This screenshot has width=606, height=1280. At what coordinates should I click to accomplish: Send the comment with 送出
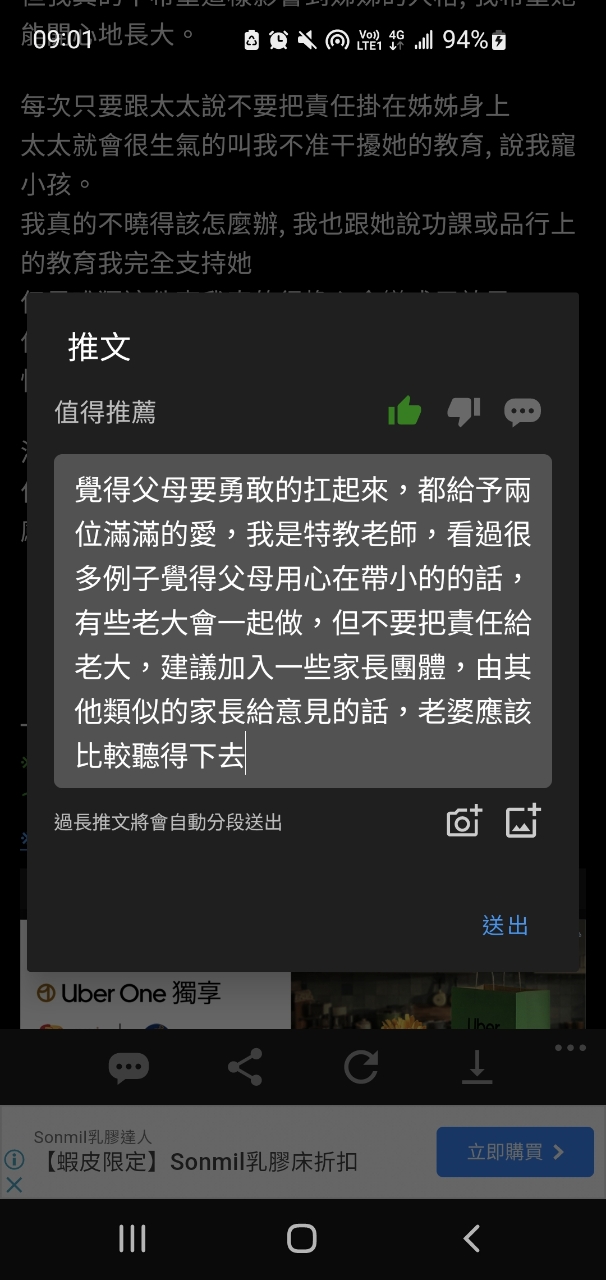pos(505,926)
